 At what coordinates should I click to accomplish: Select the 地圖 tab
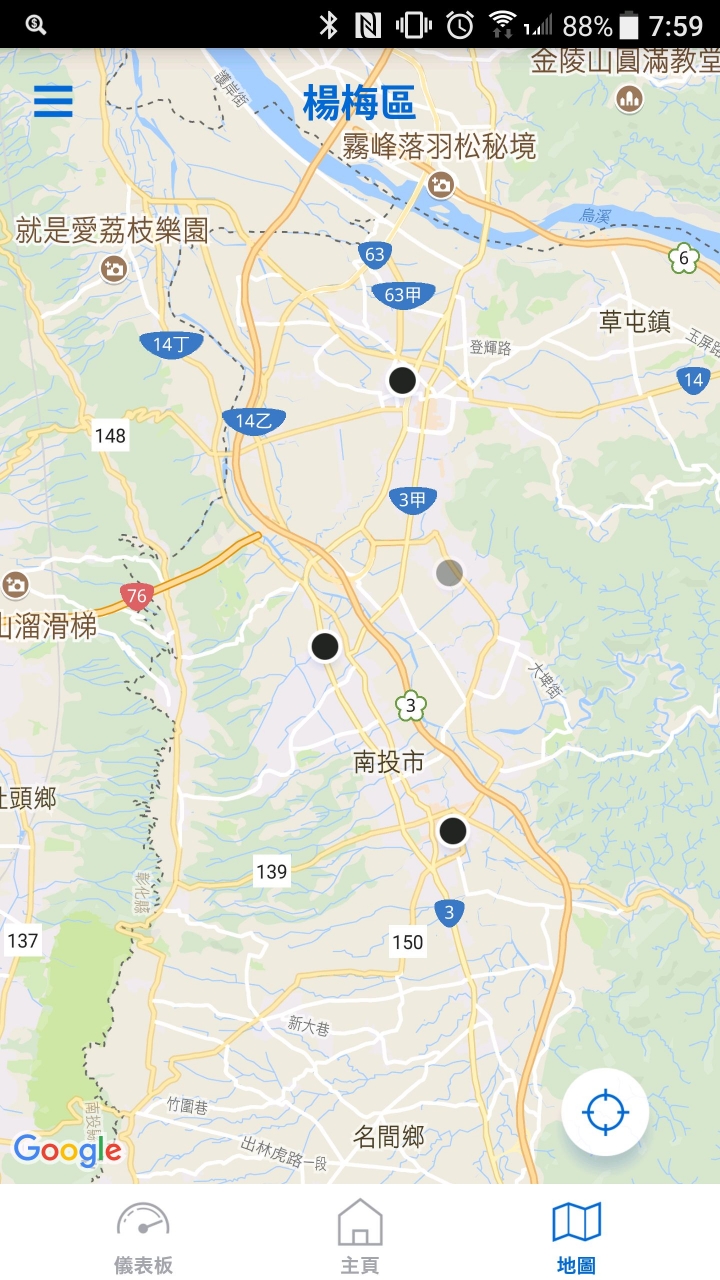[577, 1238]
